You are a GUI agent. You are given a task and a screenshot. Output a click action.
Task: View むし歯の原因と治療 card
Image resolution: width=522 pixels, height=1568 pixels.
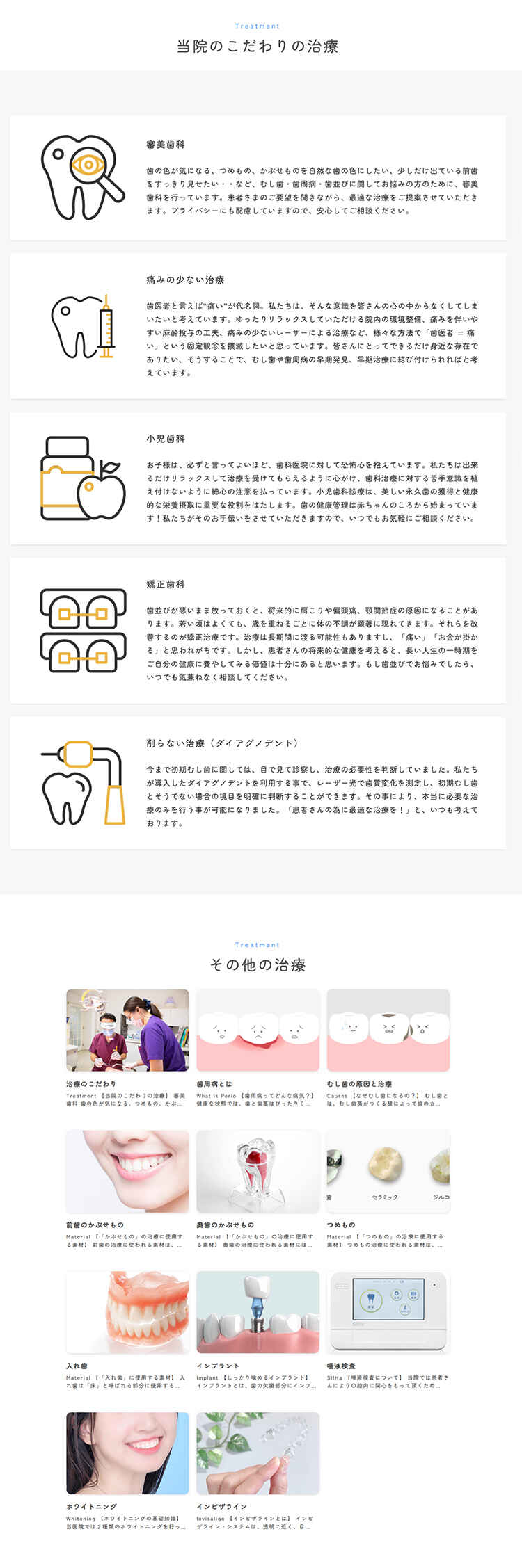click(x=388, y=1030)
